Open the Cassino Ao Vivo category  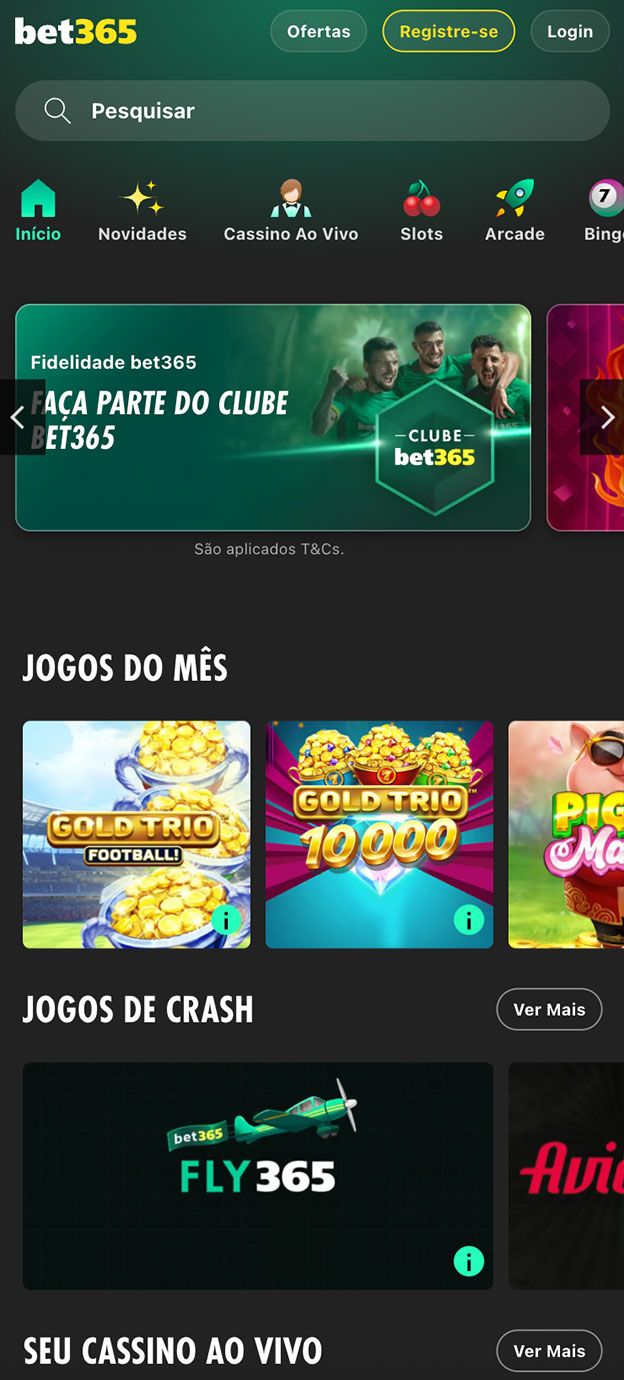(291, 212)
